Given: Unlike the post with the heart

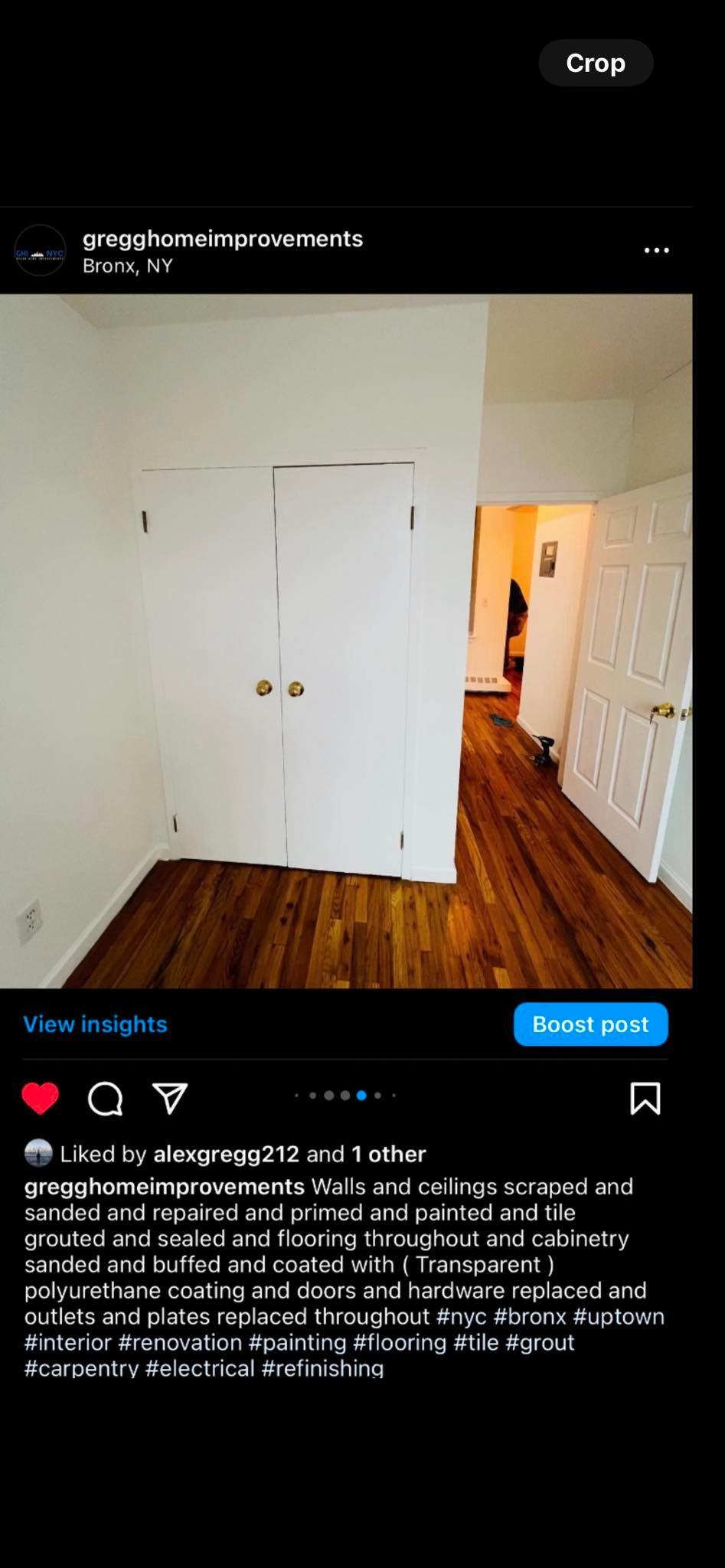Looking at the screenshot, I should (x=40, y=1099).
